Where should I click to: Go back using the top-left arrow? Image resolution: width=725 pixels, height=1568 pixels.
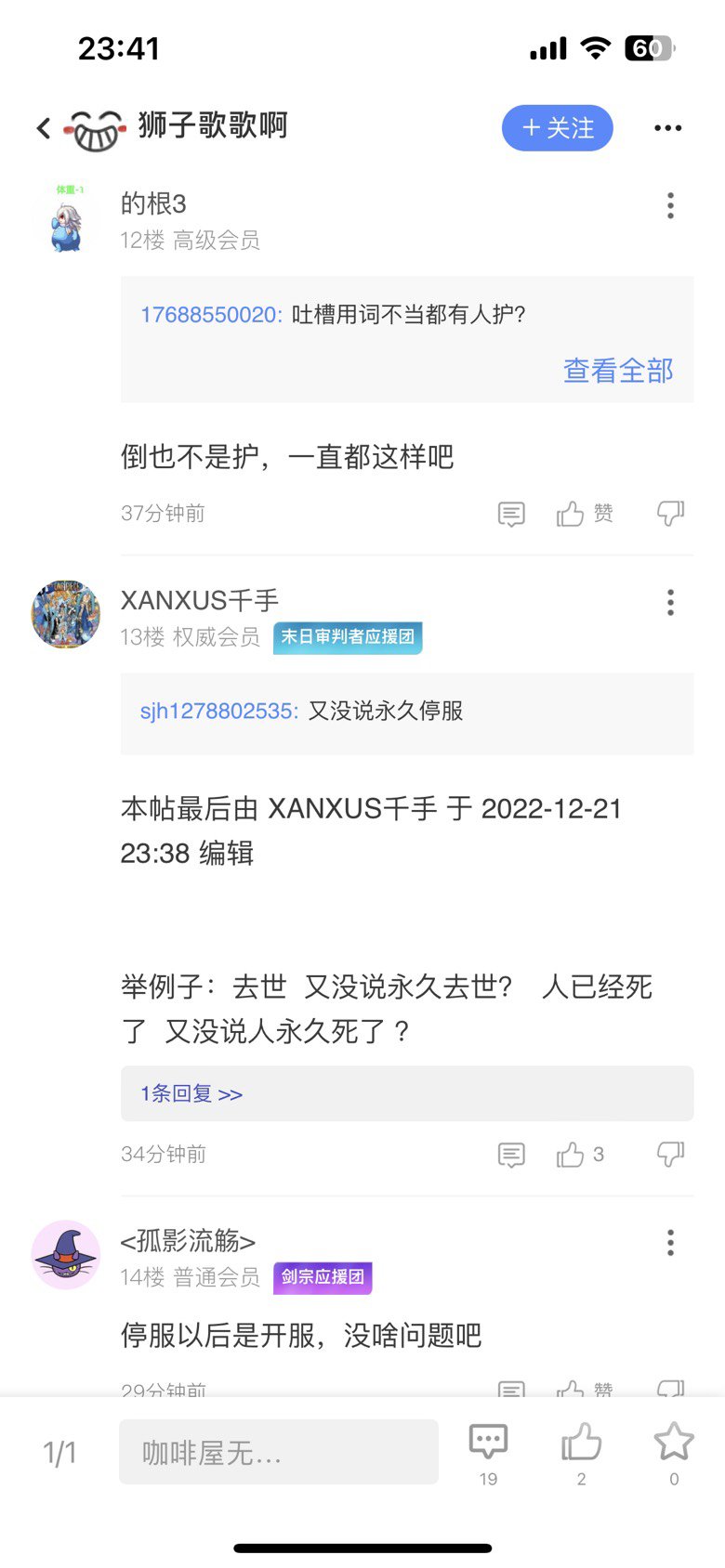click(44, 128)
